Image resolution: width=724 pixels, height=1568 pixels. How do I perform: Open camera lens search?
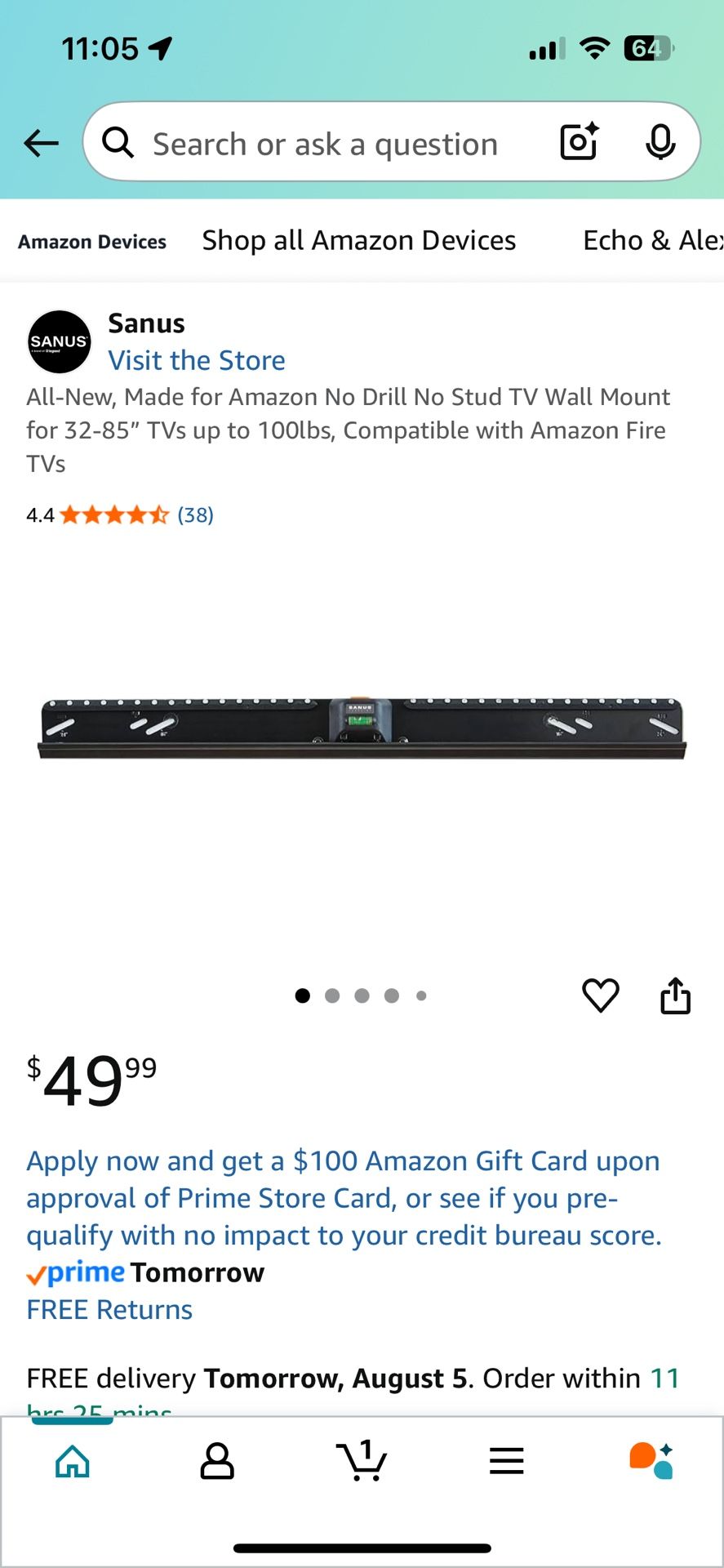pos(579,142)
